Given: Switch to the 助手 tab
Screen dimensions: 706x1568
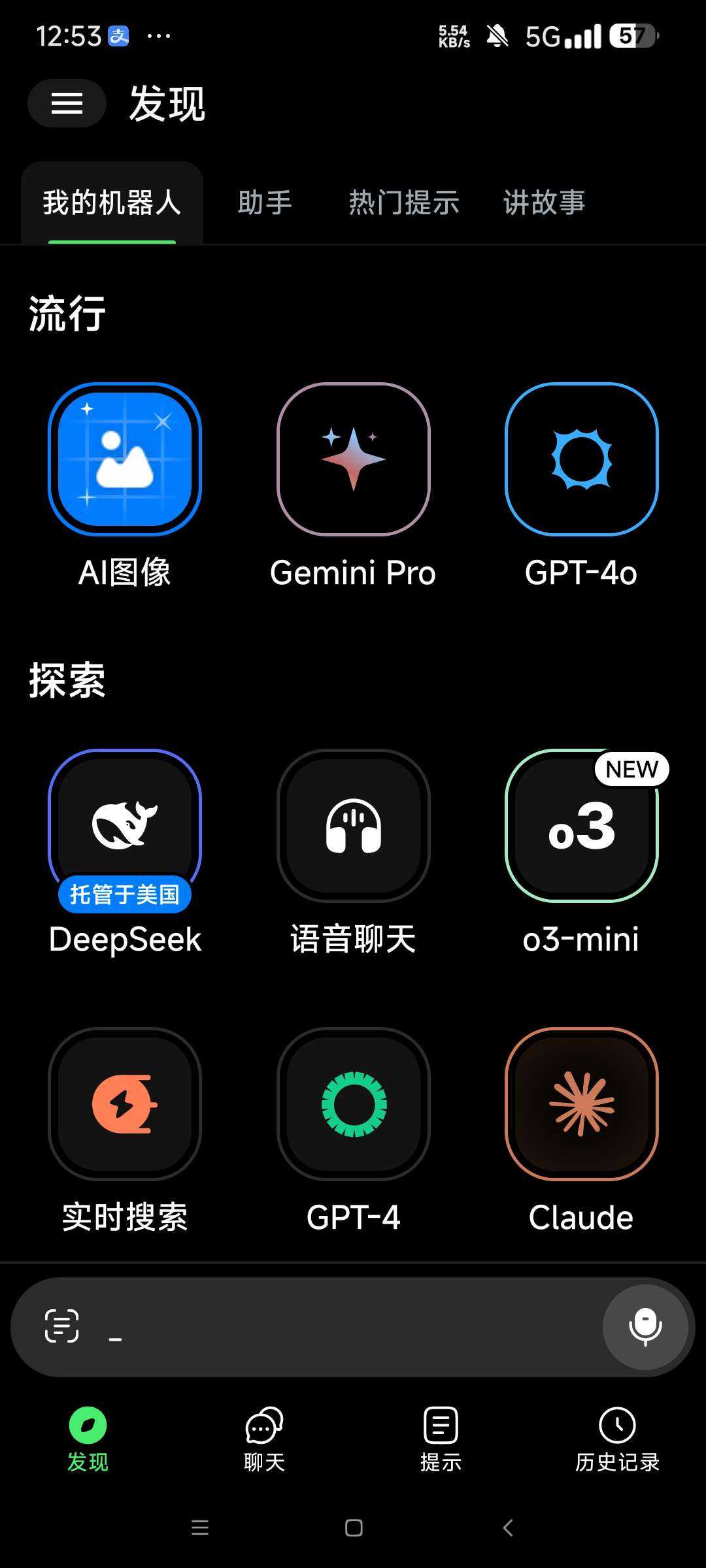Looking at the screenshot, I should click(265, 203).
